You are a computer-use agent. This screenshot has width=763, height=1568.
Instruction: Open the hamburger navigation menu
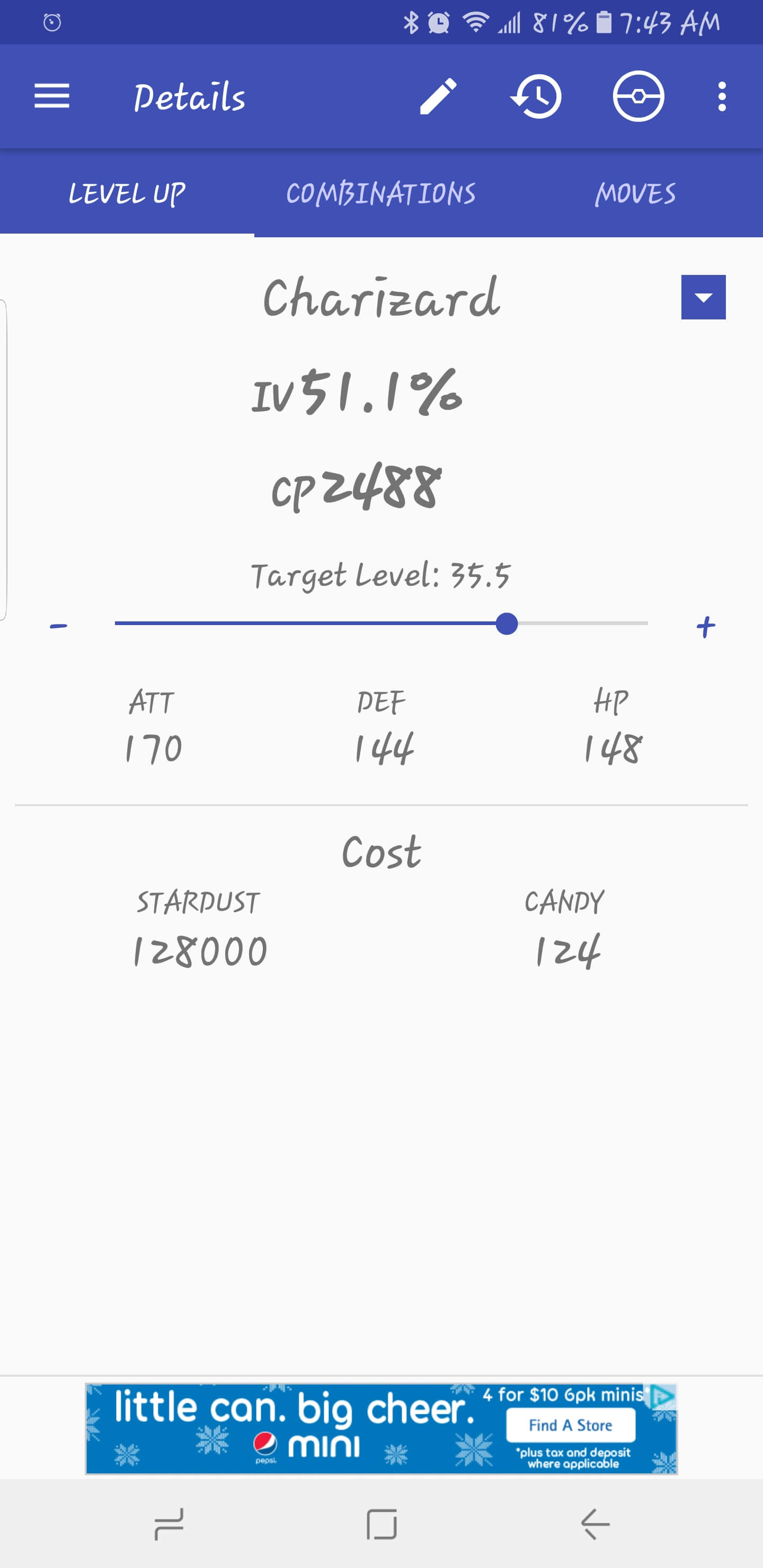point(52,96)
